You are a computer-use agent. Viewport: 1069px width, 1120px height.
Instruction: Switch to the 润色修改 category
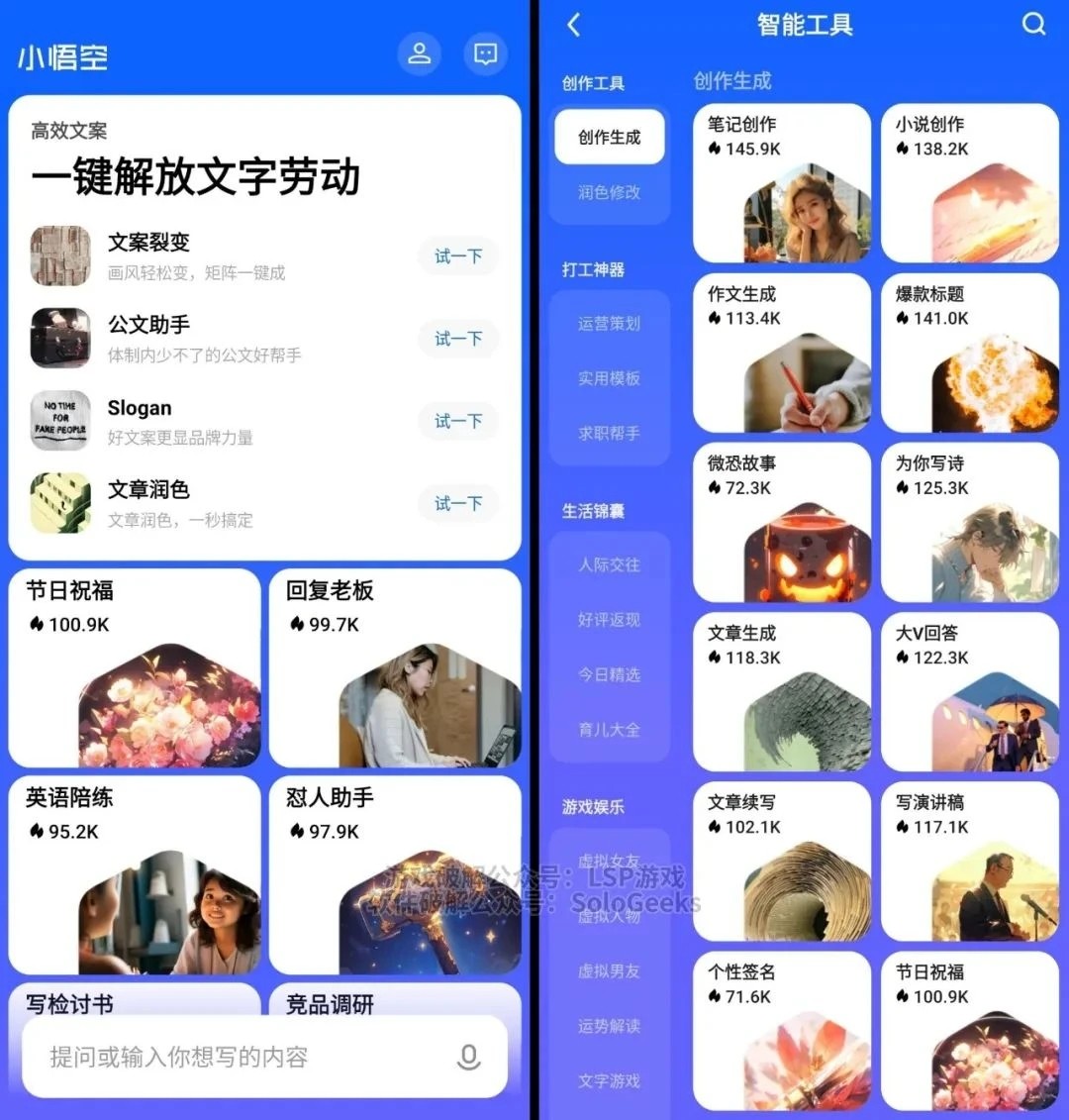(x=609, y=192)
